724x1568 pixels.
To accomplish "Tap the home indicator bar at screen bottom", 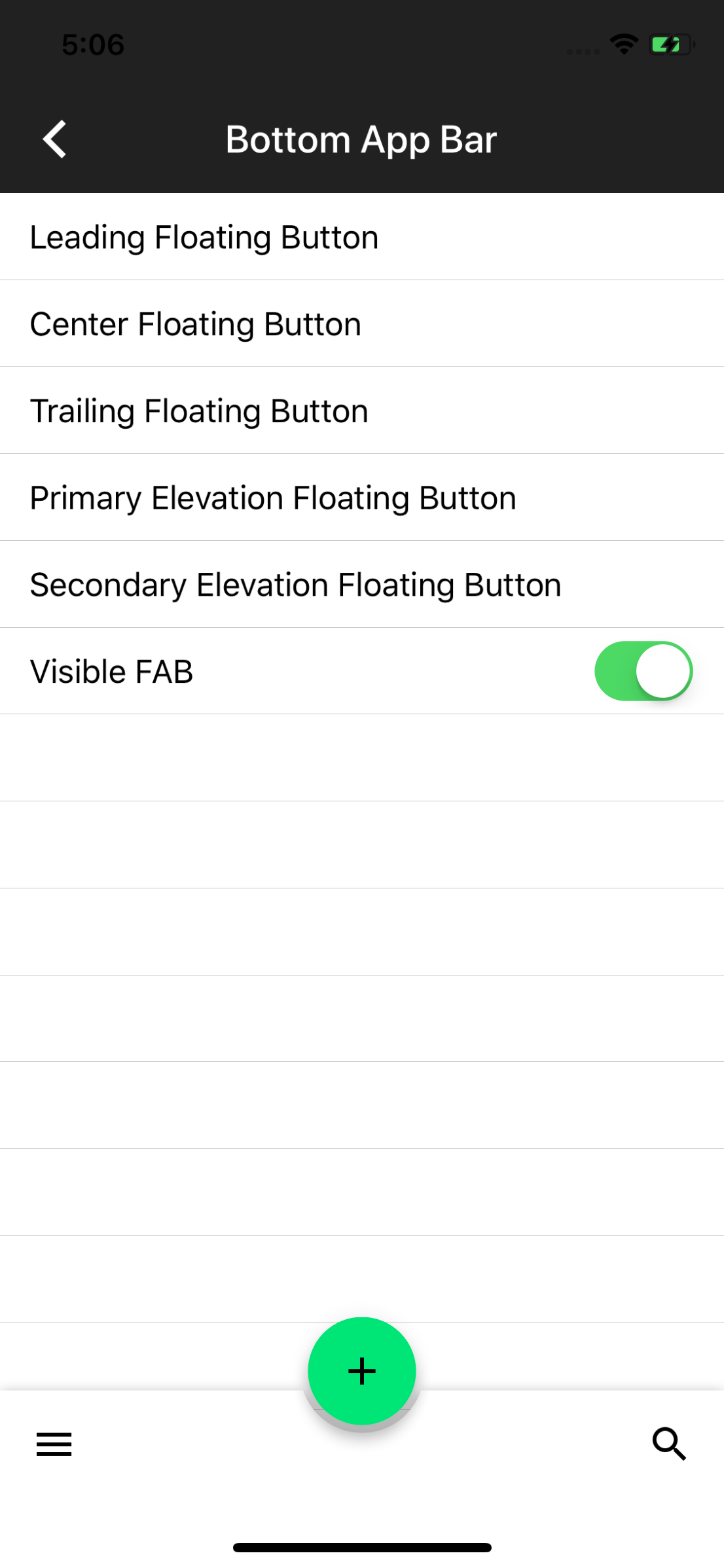I will [361, 1548].
